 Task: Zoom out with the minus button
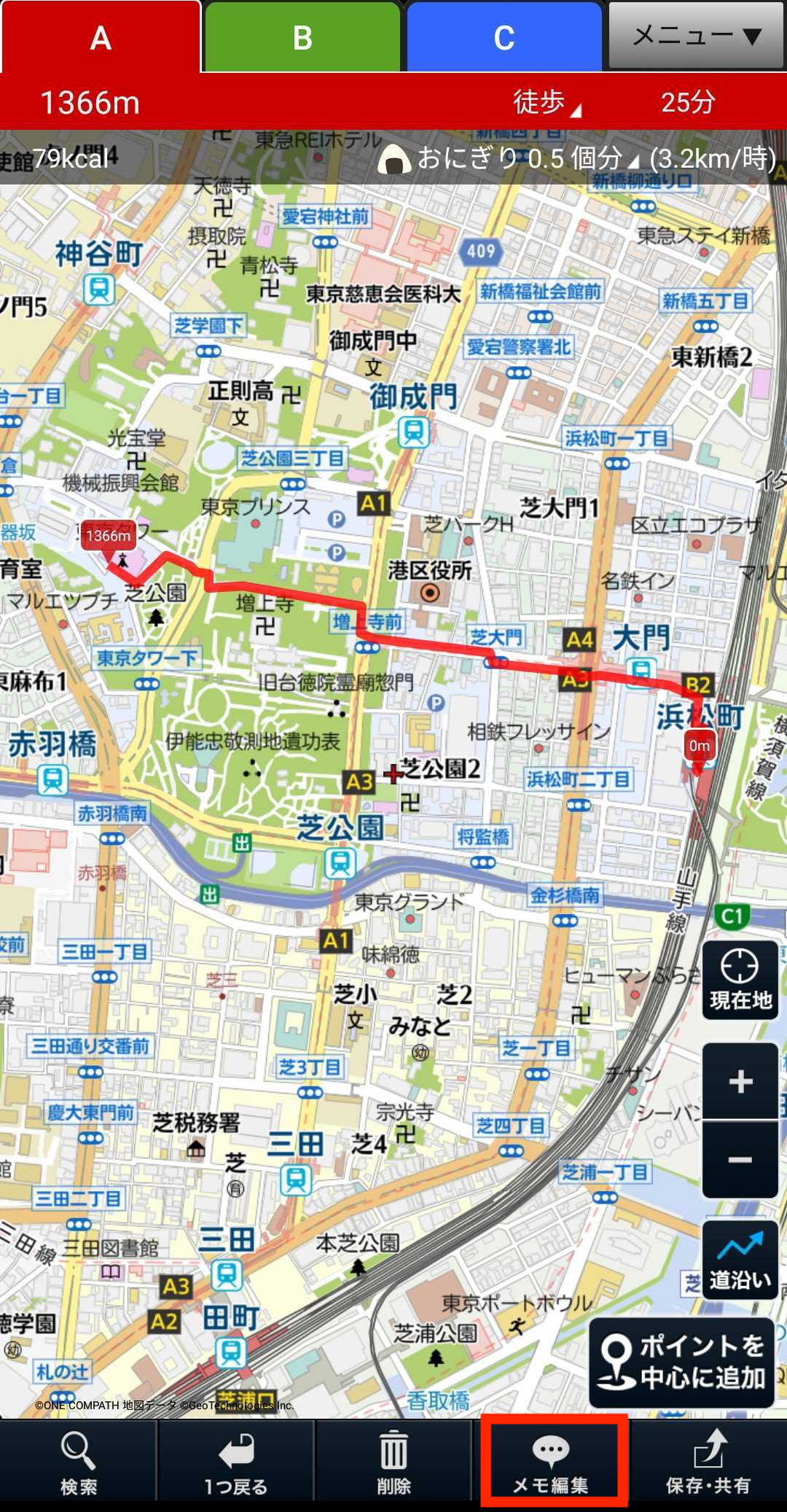click(x=740, y=1159)
